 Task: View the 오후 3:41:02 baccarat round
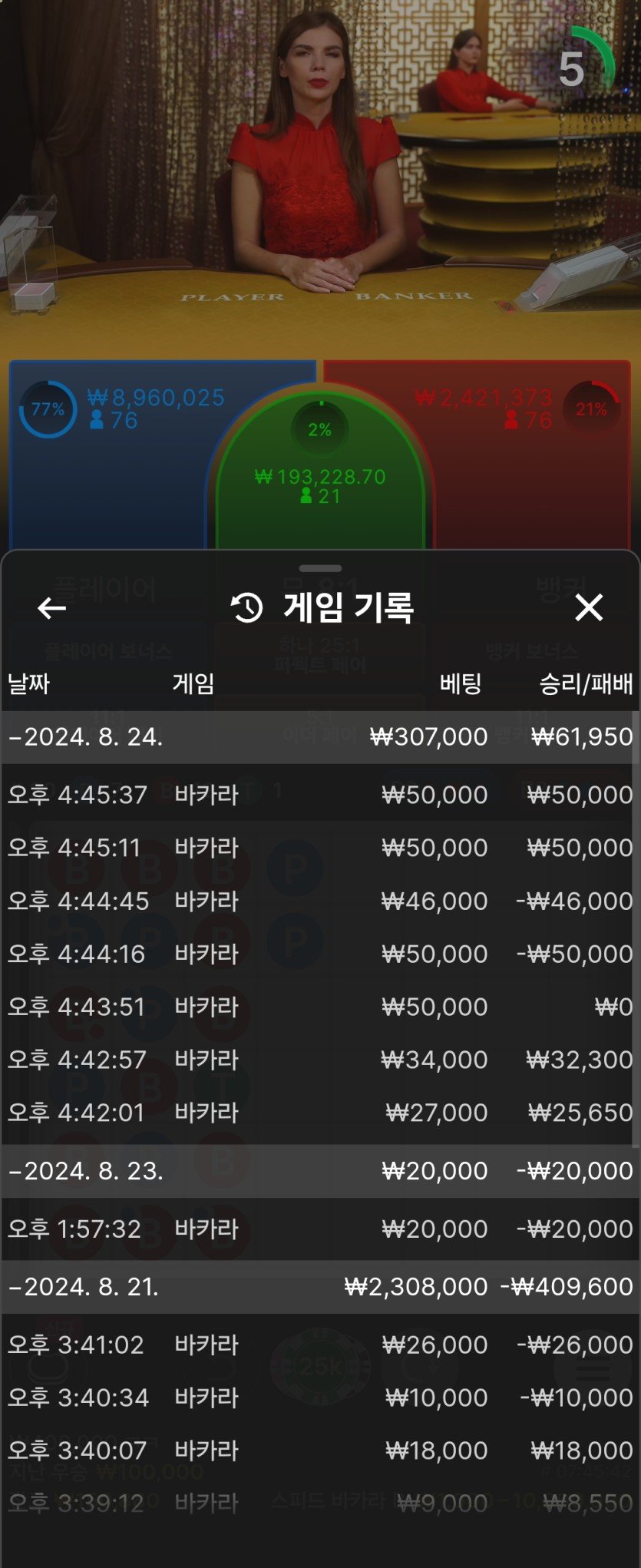319,1345
